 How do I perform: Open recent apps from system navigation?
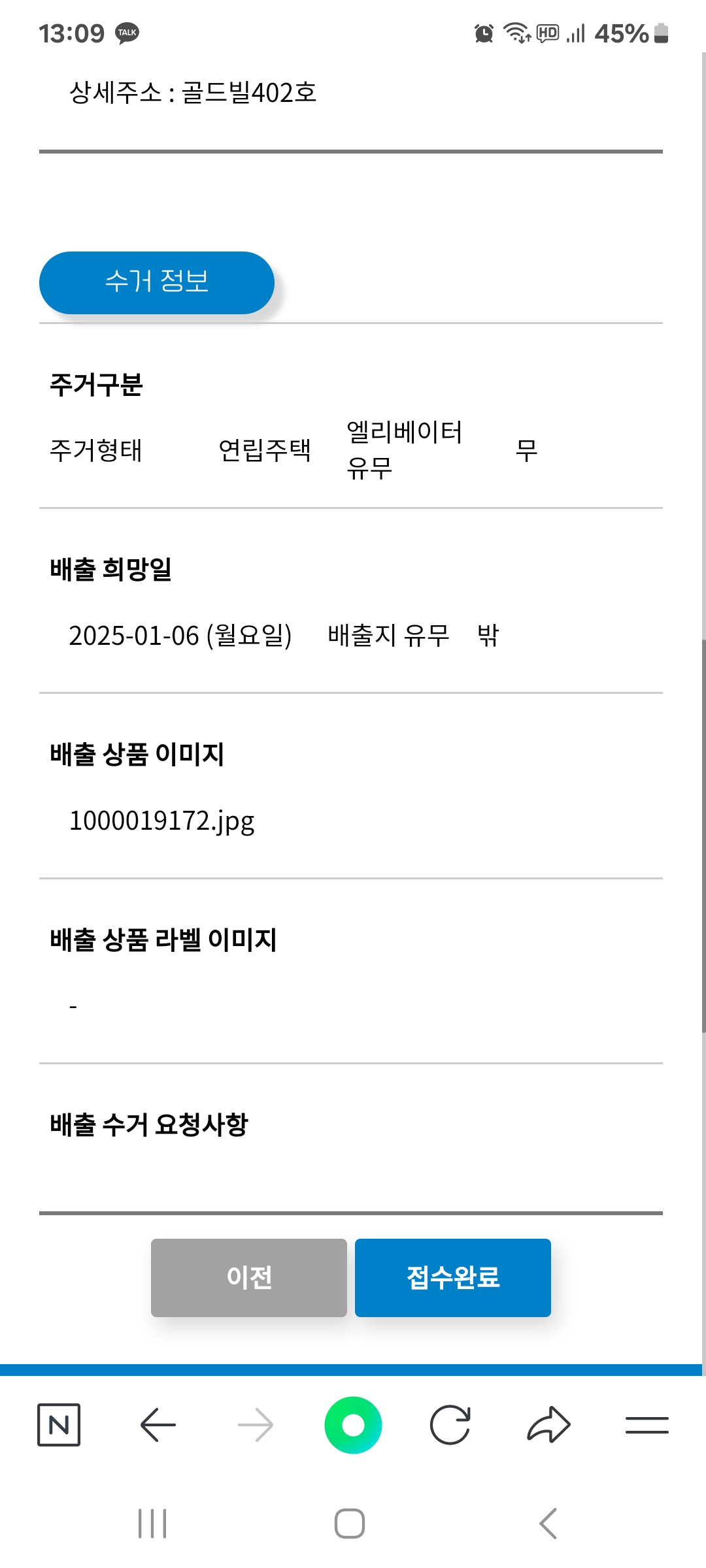coord(152,1524)
